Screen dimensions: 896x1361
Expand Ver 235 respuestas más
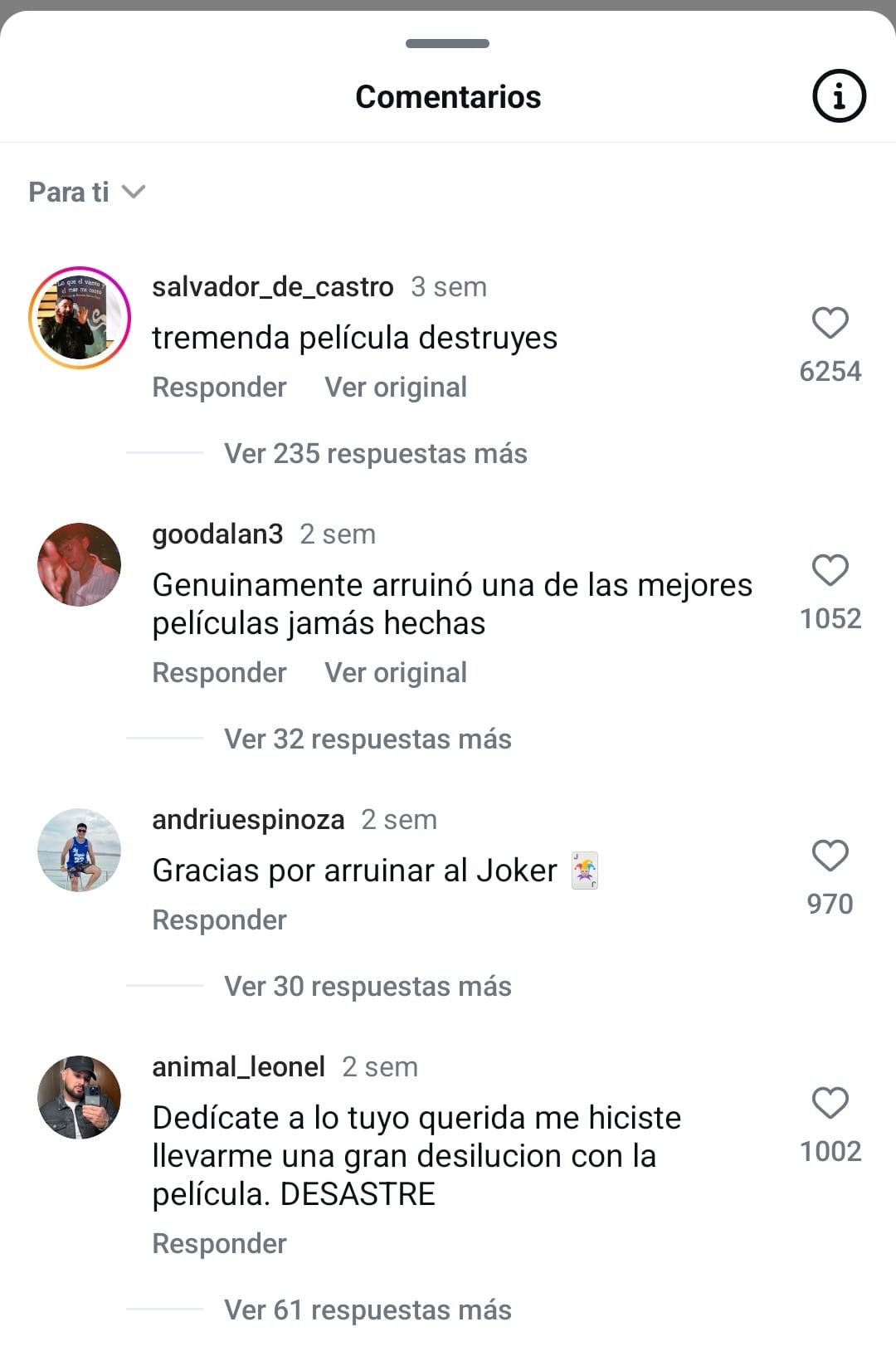[x=375, y=454]
